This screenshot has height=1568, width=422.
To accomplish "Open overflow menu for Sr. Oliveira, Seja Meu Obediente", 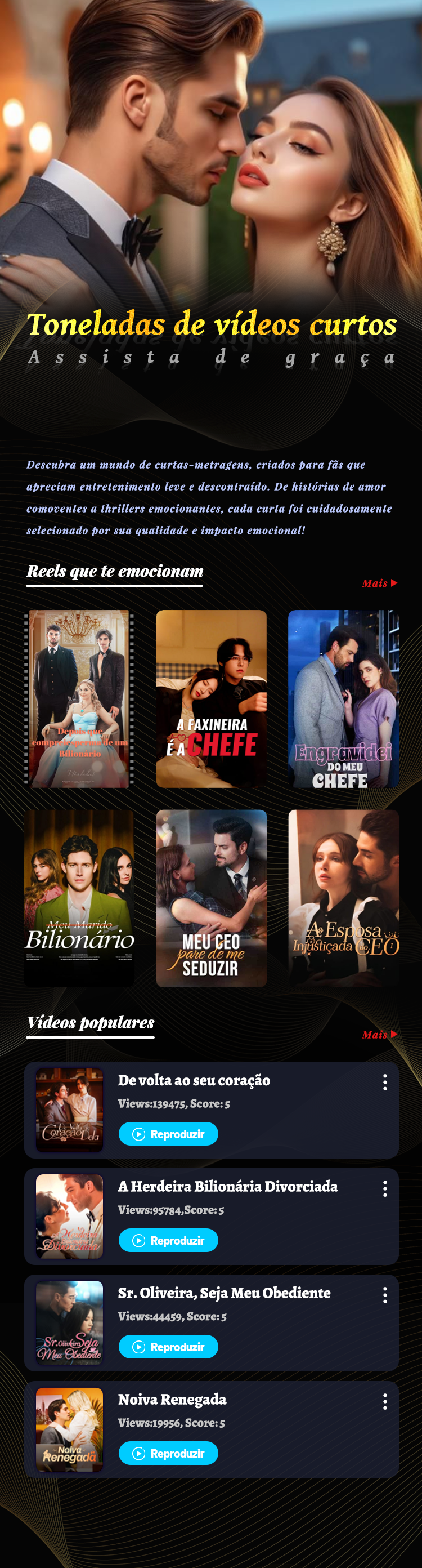I will [385, 1295].
